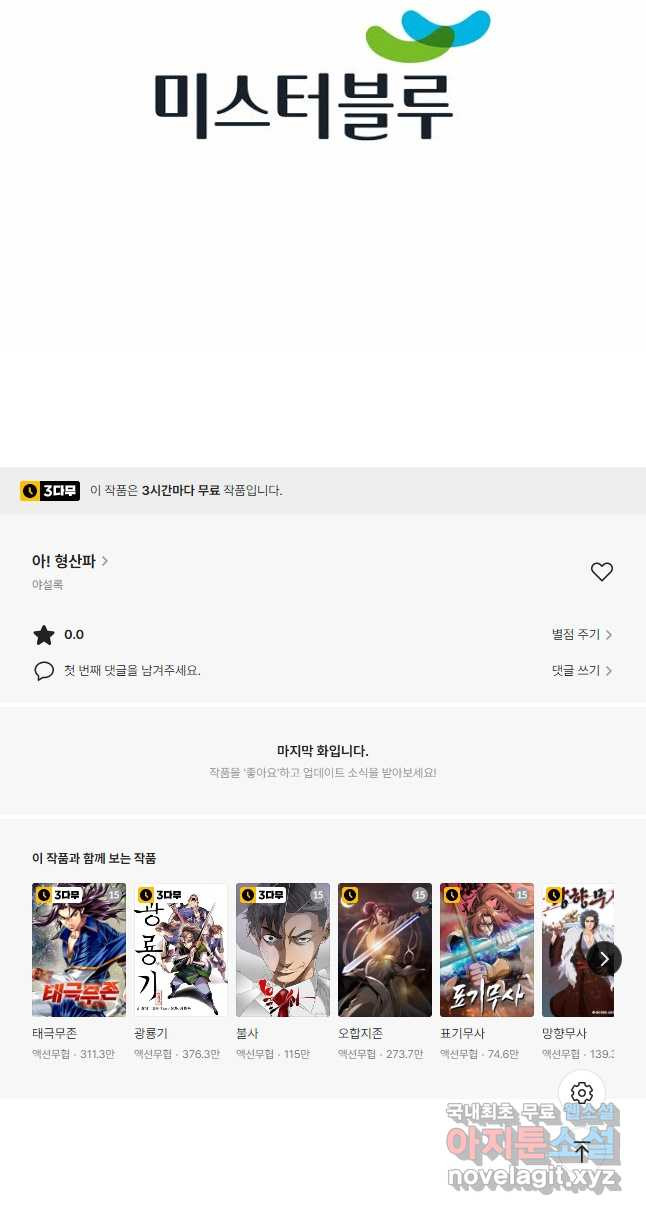Viewport: 646px width, 1215px height.
Task: Open the 아! 형산파 series page
Action: tap(70, 561)
